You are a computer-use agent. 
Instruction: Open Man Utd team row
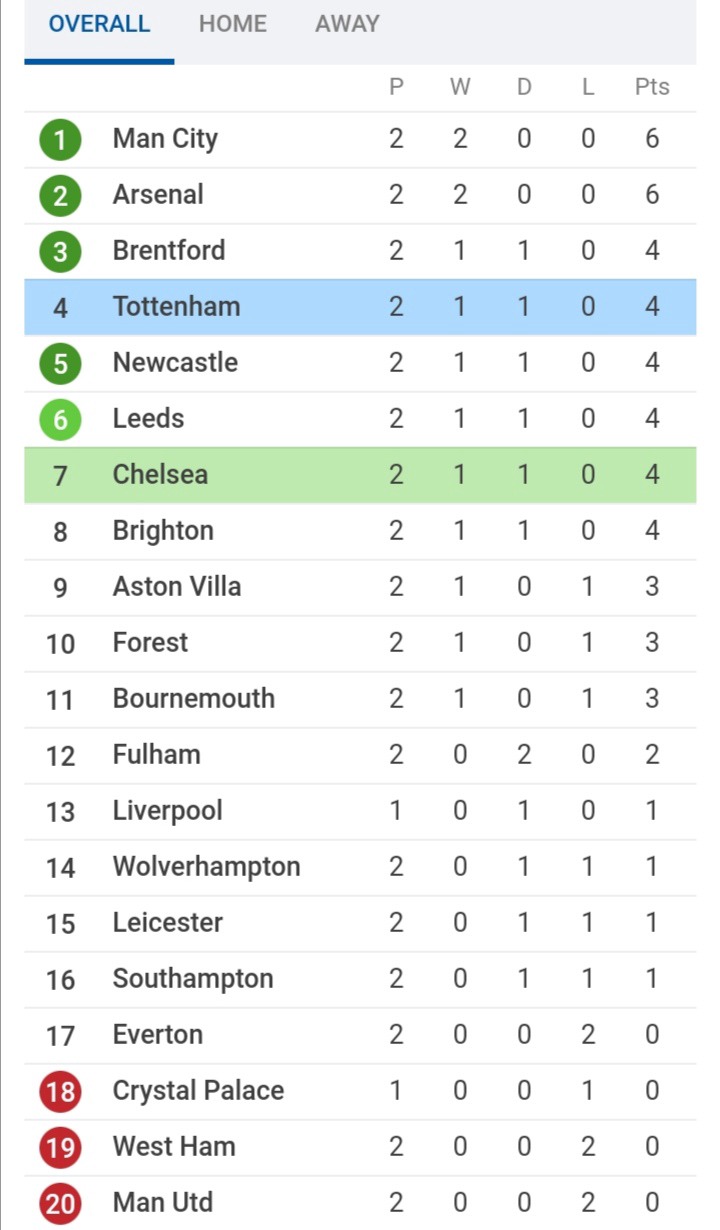360,1203
